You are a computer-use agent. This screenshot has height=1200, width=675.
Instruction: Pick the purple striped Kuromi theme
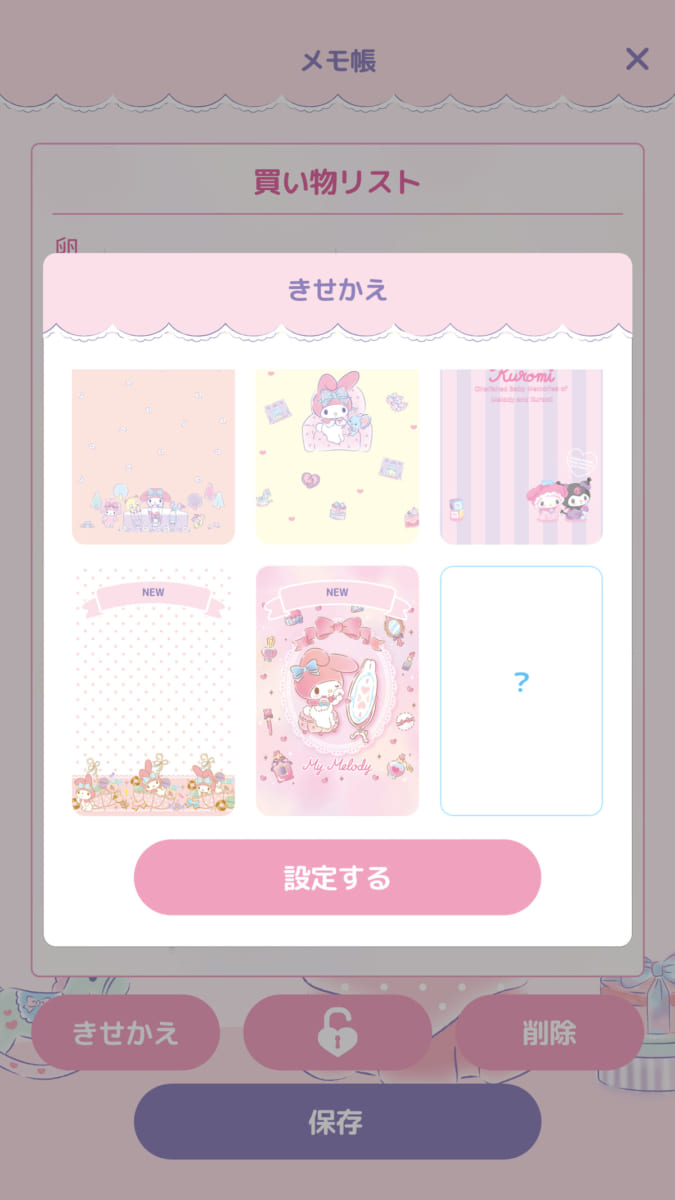point(521,456)
